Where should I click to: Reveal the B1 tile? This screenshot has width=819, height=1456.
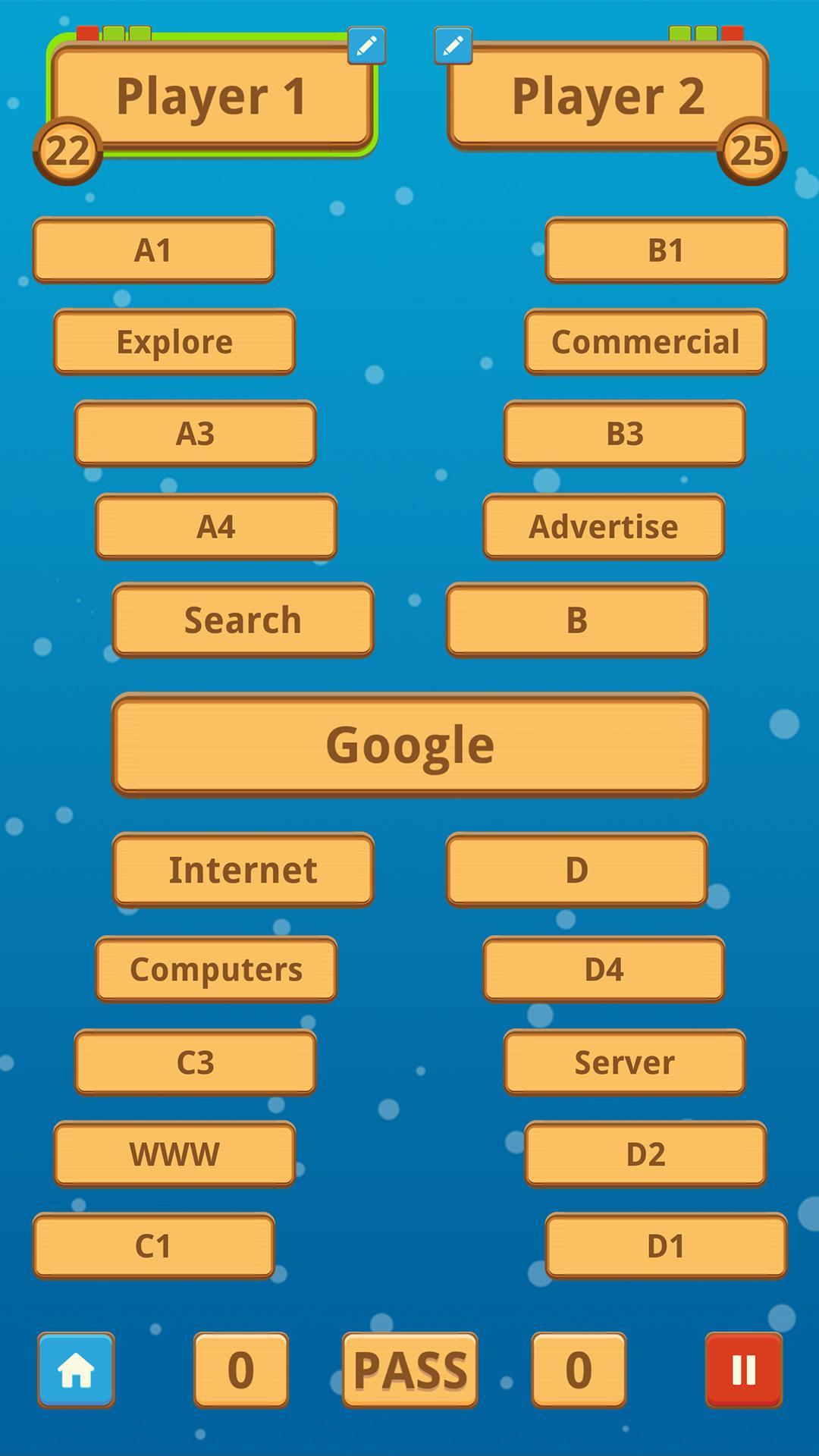(x=666, y=250)
